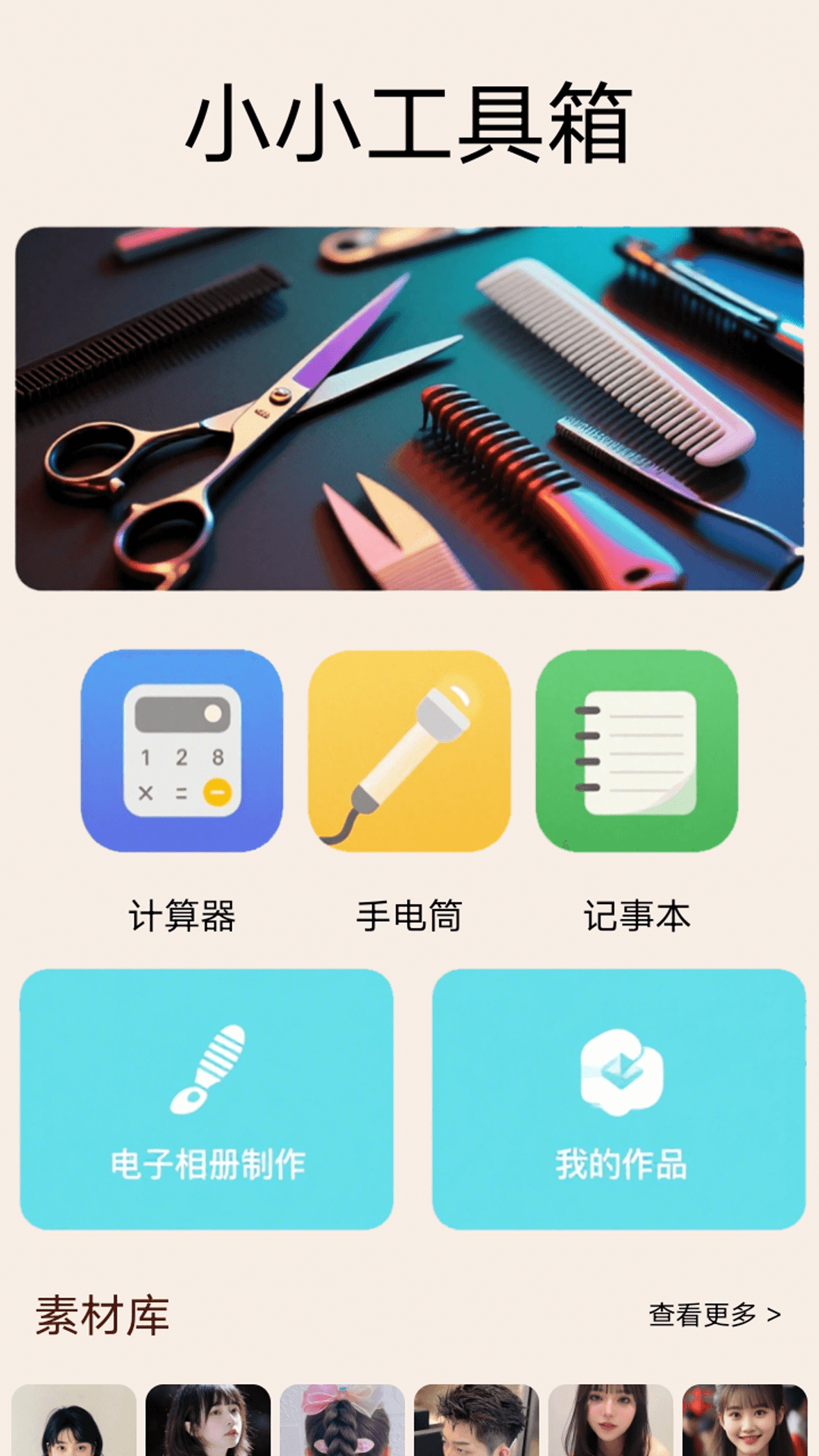Select the men's spiky haircut thumbnail

coord(476,1420)
